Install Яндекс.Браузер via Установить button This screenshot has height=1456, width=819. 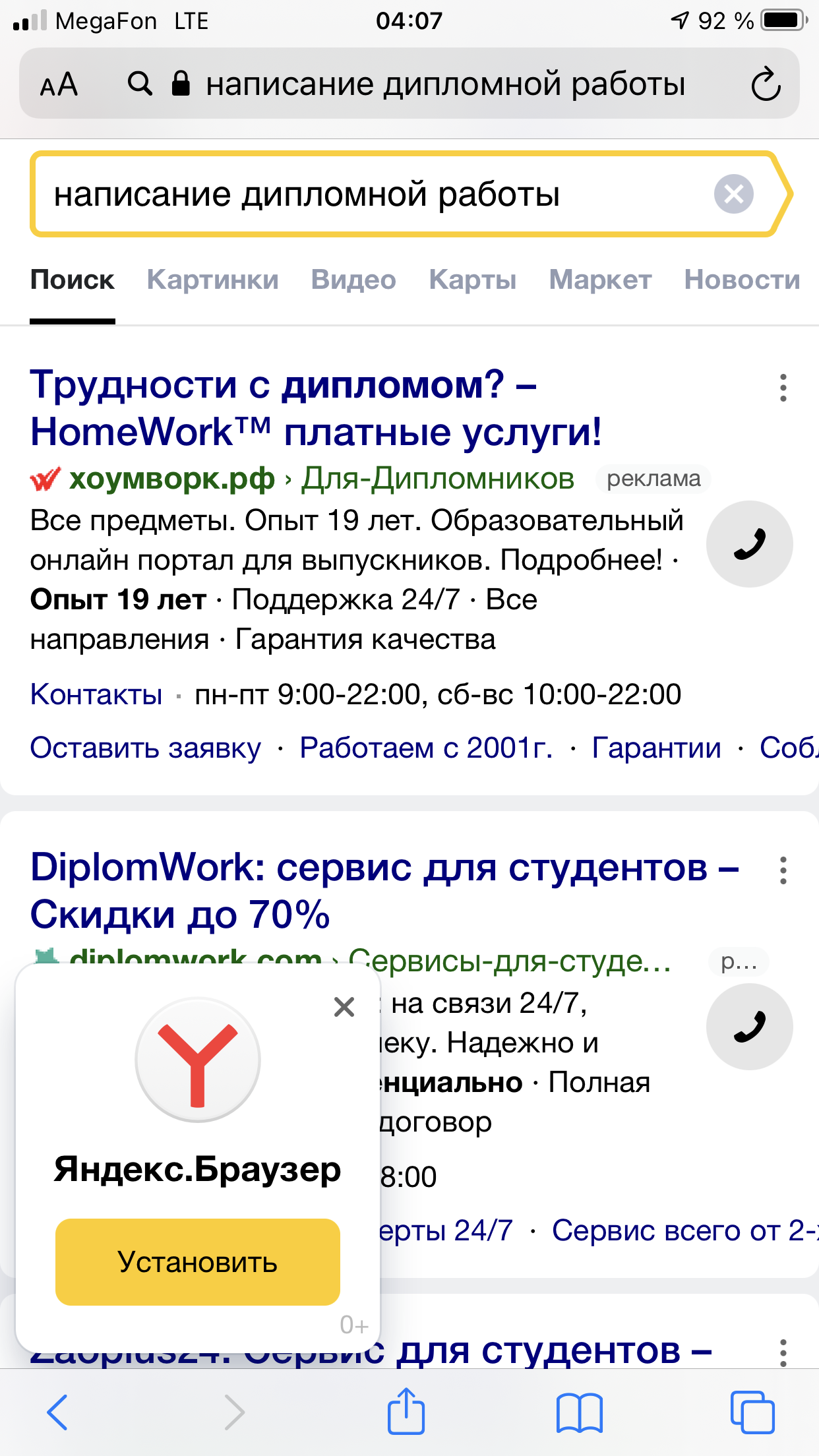pos(197,1262)
